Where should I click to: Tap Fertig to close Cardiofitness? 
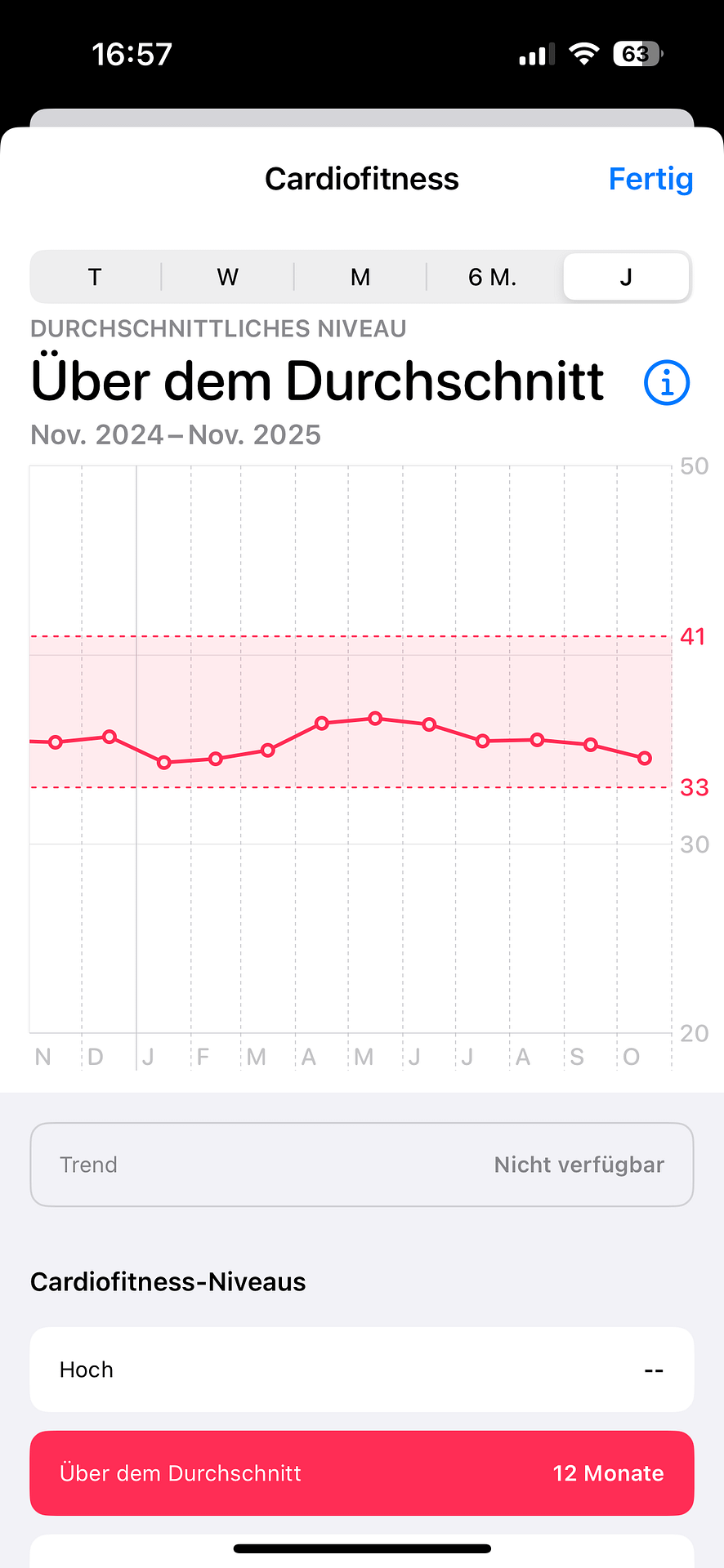(x=650, y=179)
